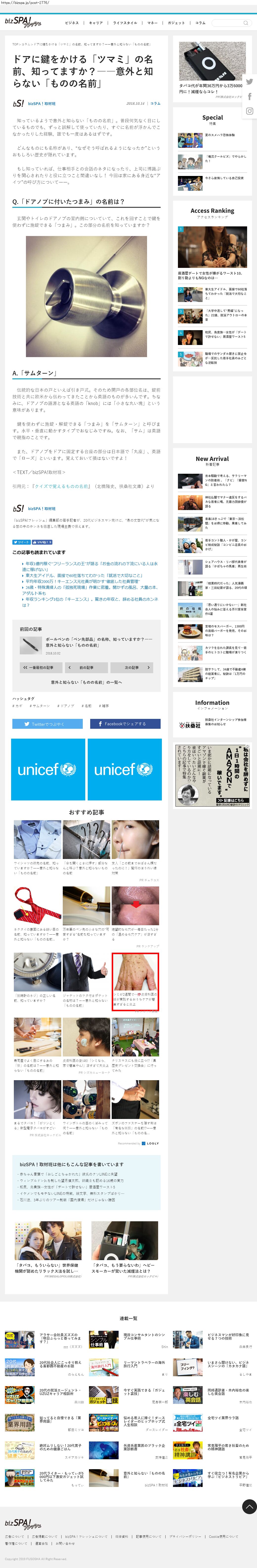Screen dimensions: 257x1568
Task: Switch to the ビジネス section
Action: point(72,22)
